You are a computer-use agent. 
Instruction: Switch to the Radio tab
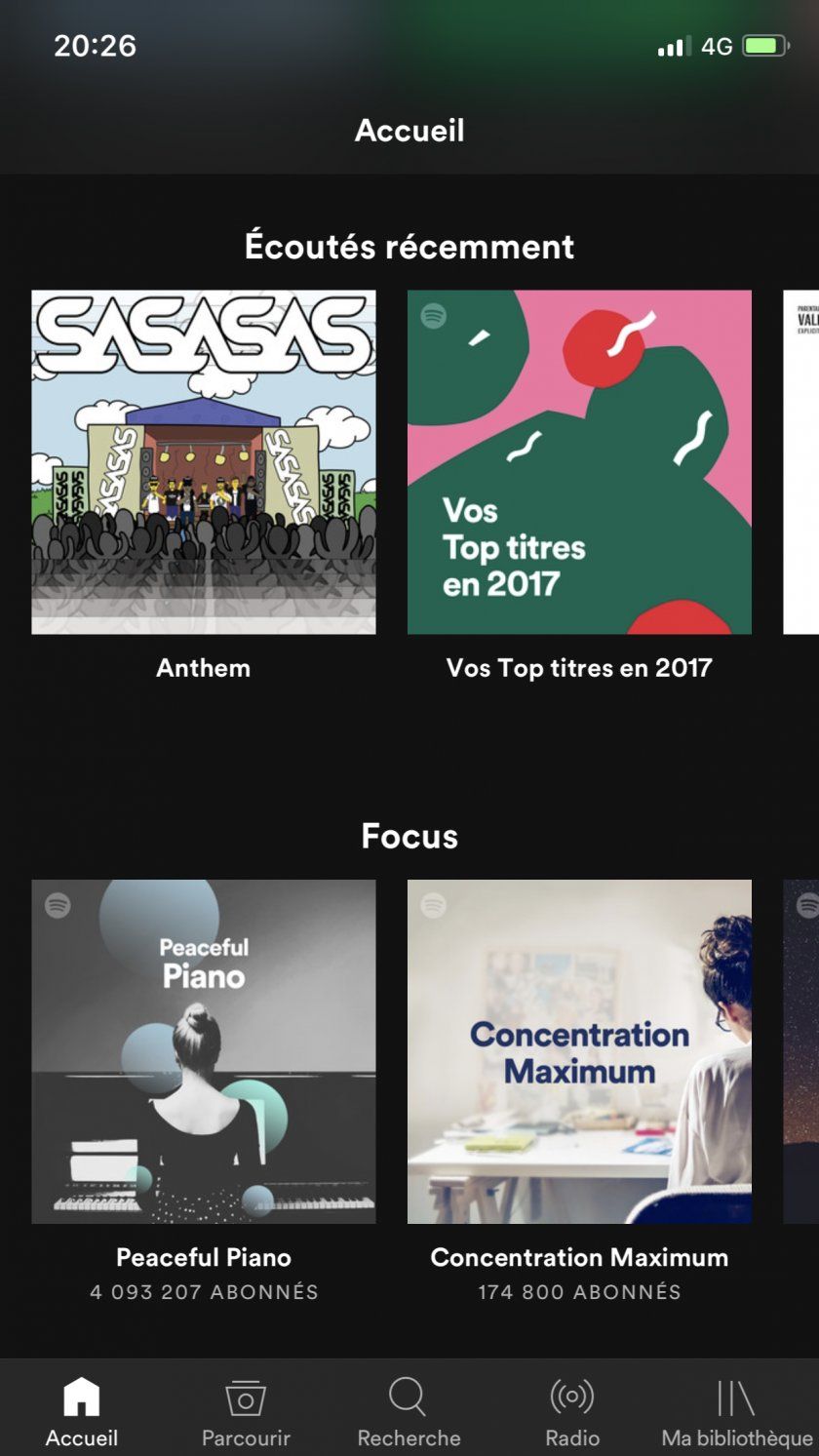(572, 1409)
